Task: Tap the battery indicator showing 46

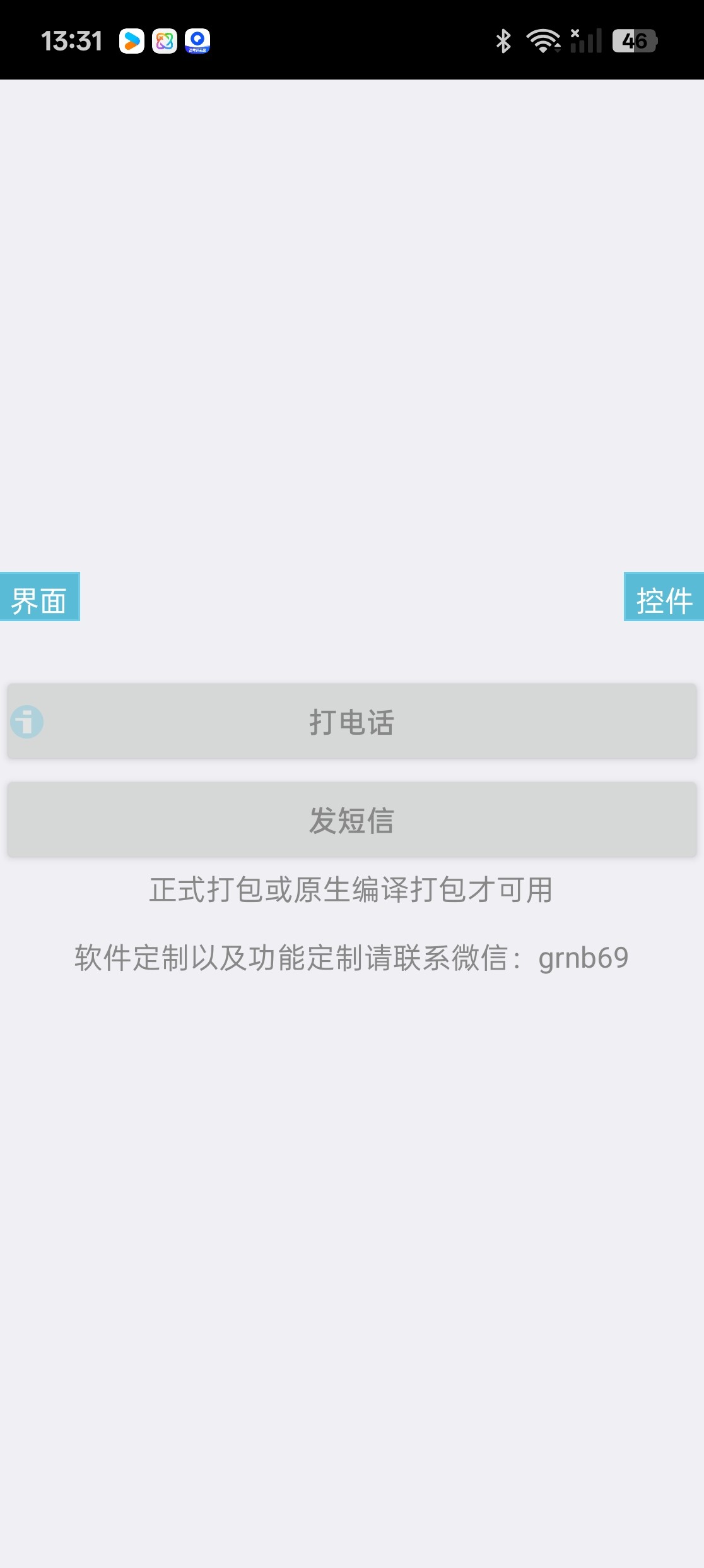Action: [634, 40]
